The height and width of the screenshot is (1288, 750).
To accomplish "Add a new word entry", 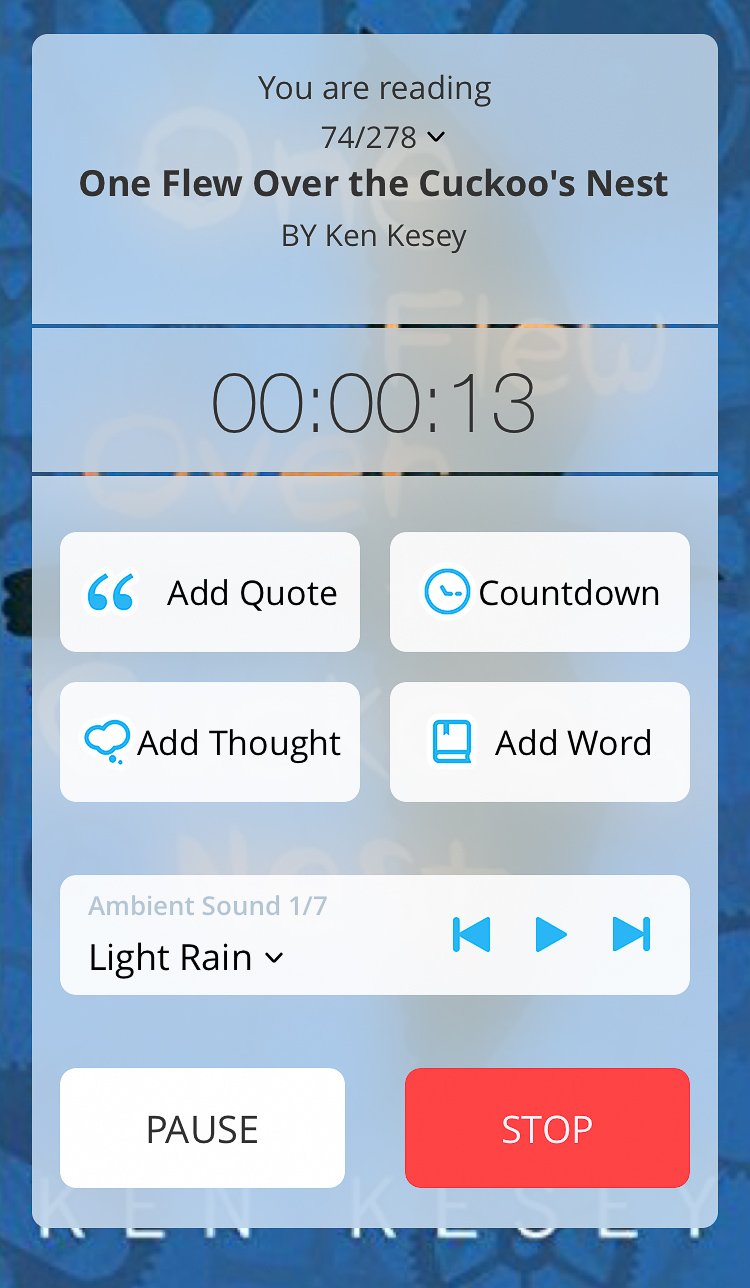I will (x=540, y=742).
